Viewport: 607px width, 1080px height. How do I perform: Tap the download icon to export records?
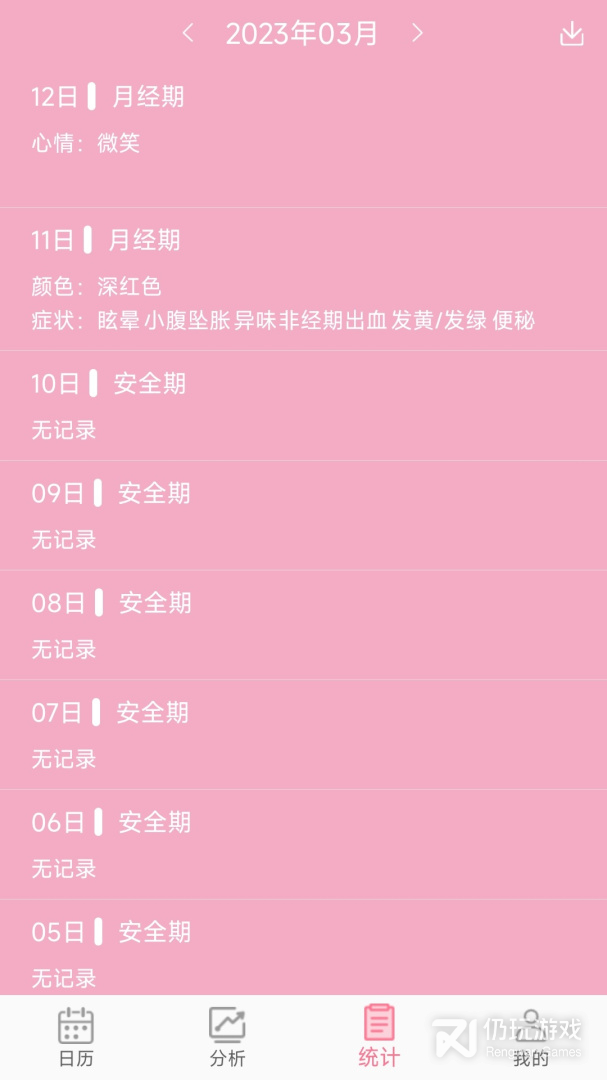(571, 33)
